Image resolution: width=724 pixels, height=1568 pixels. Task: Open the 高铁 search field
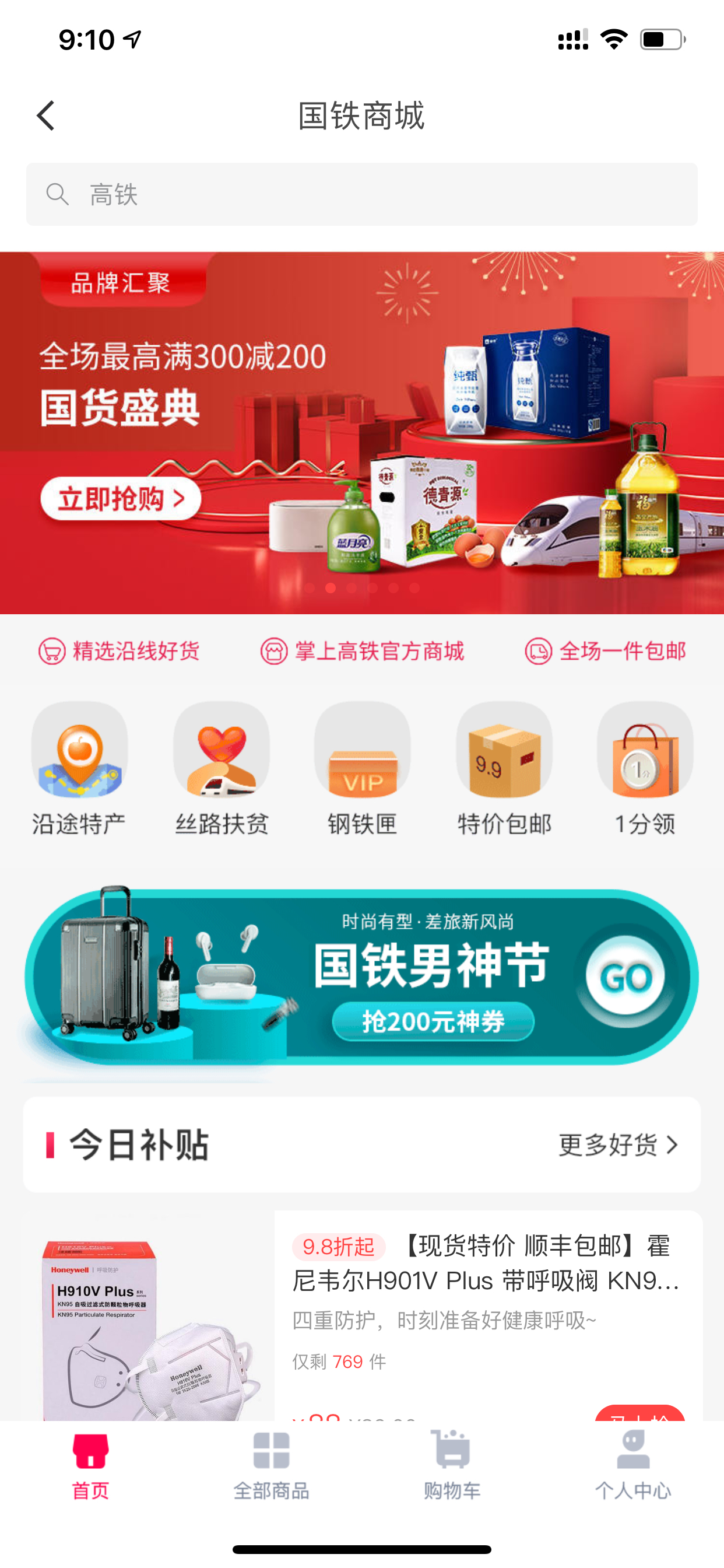coord(362,194)
